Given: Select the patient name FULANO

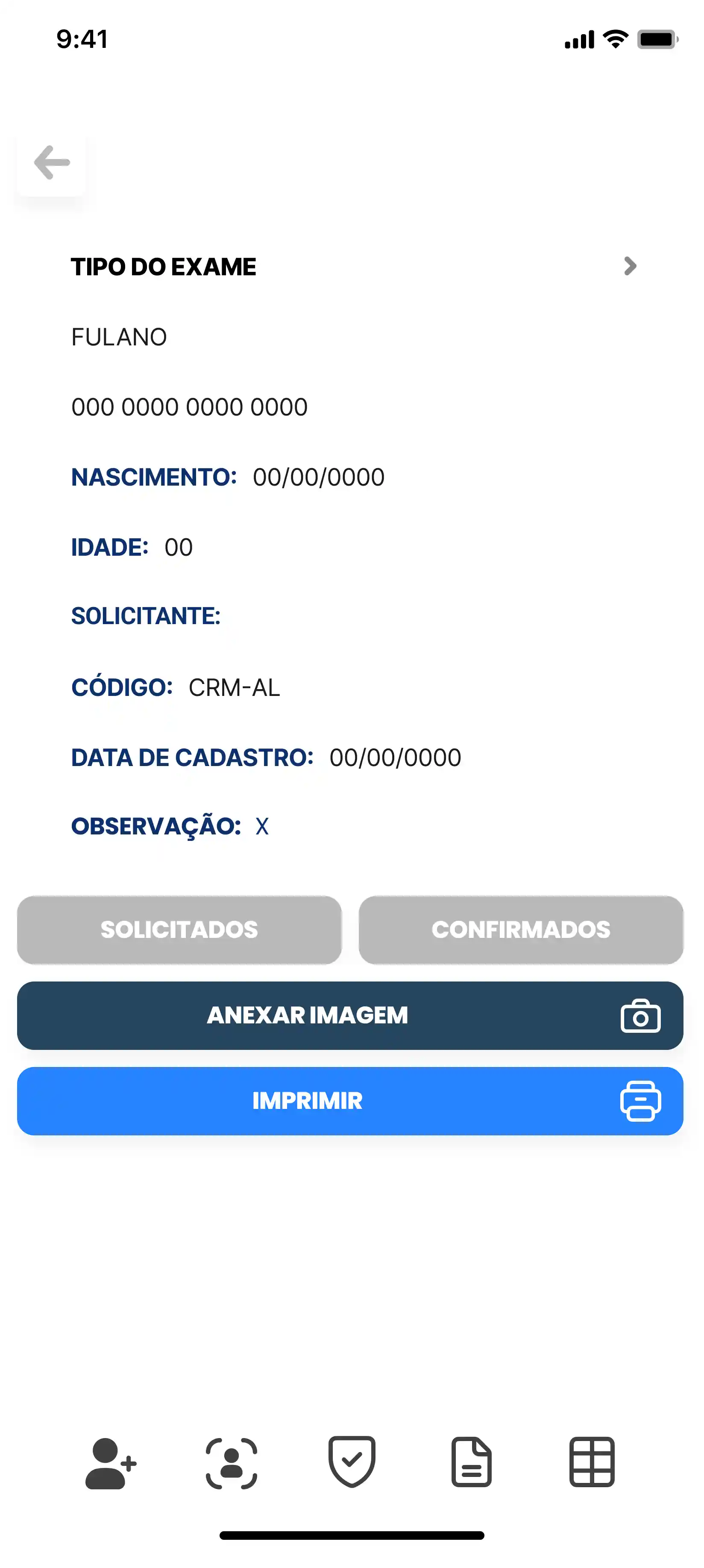Looking at the screenshot, I should (119, 336).
